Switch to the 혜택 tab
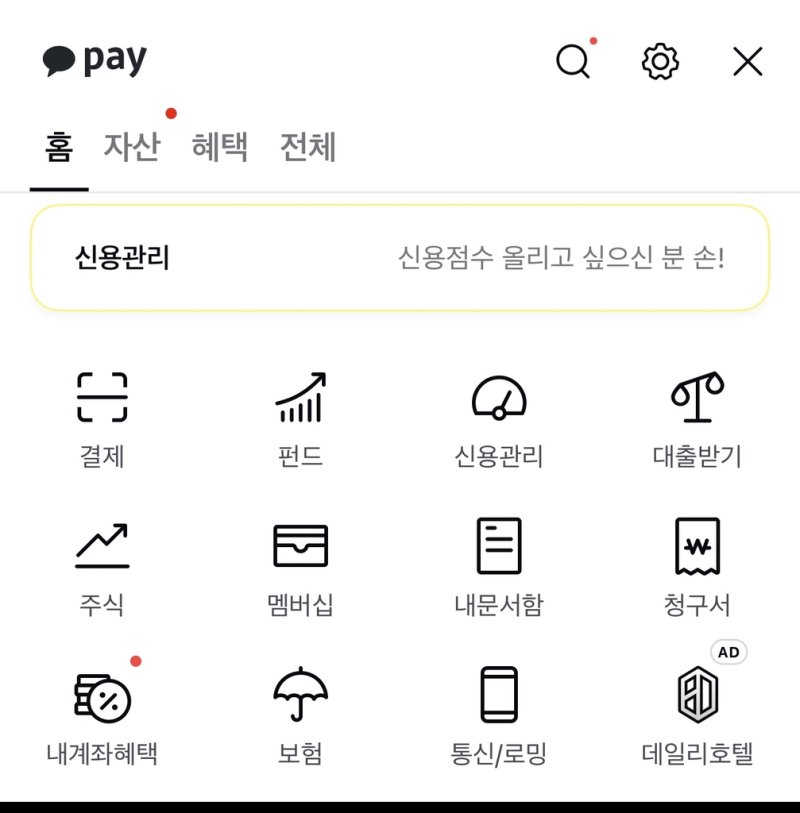 220,147
